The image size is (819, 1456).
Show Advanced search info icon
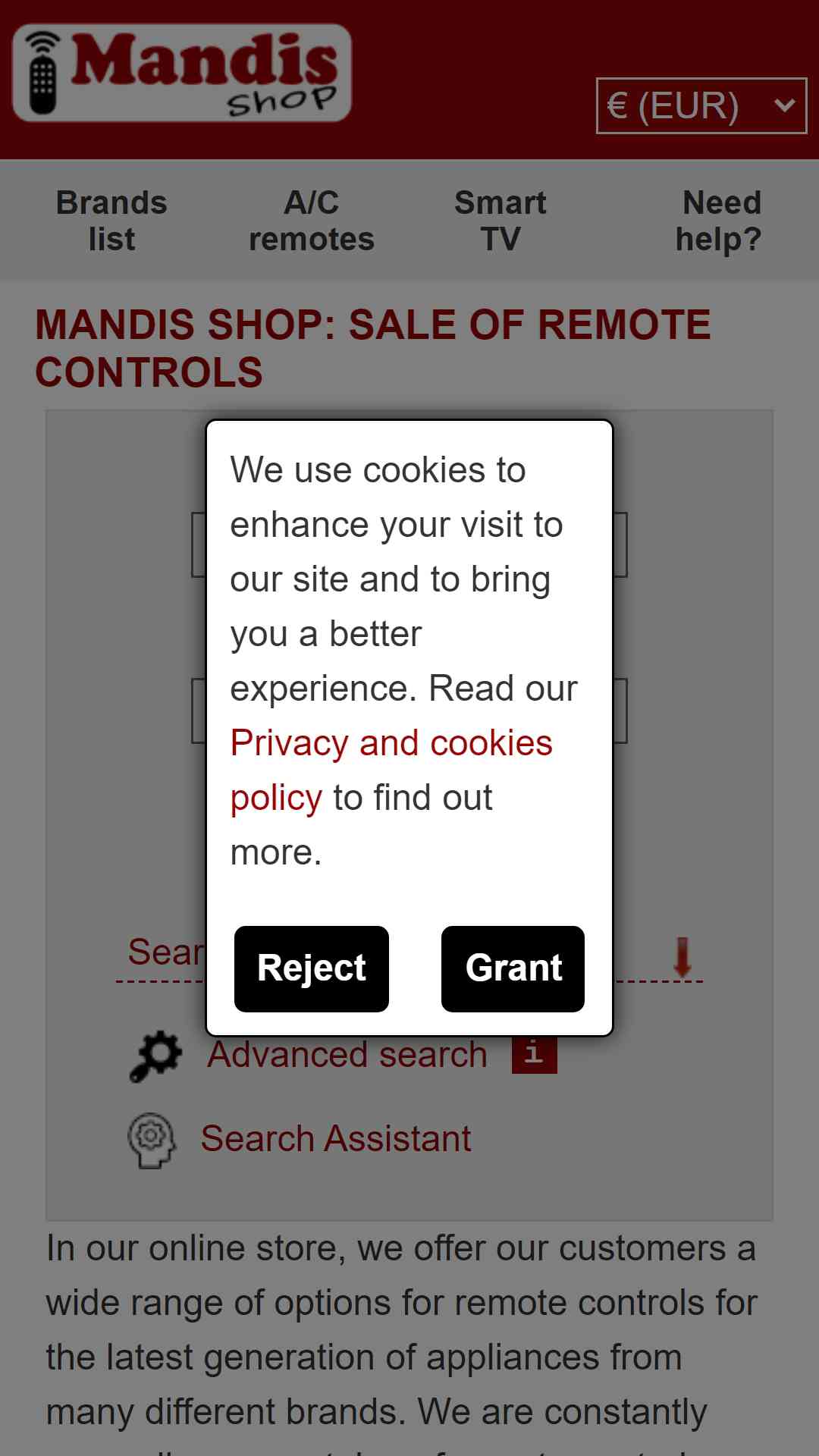click(x=535, y=1053)
